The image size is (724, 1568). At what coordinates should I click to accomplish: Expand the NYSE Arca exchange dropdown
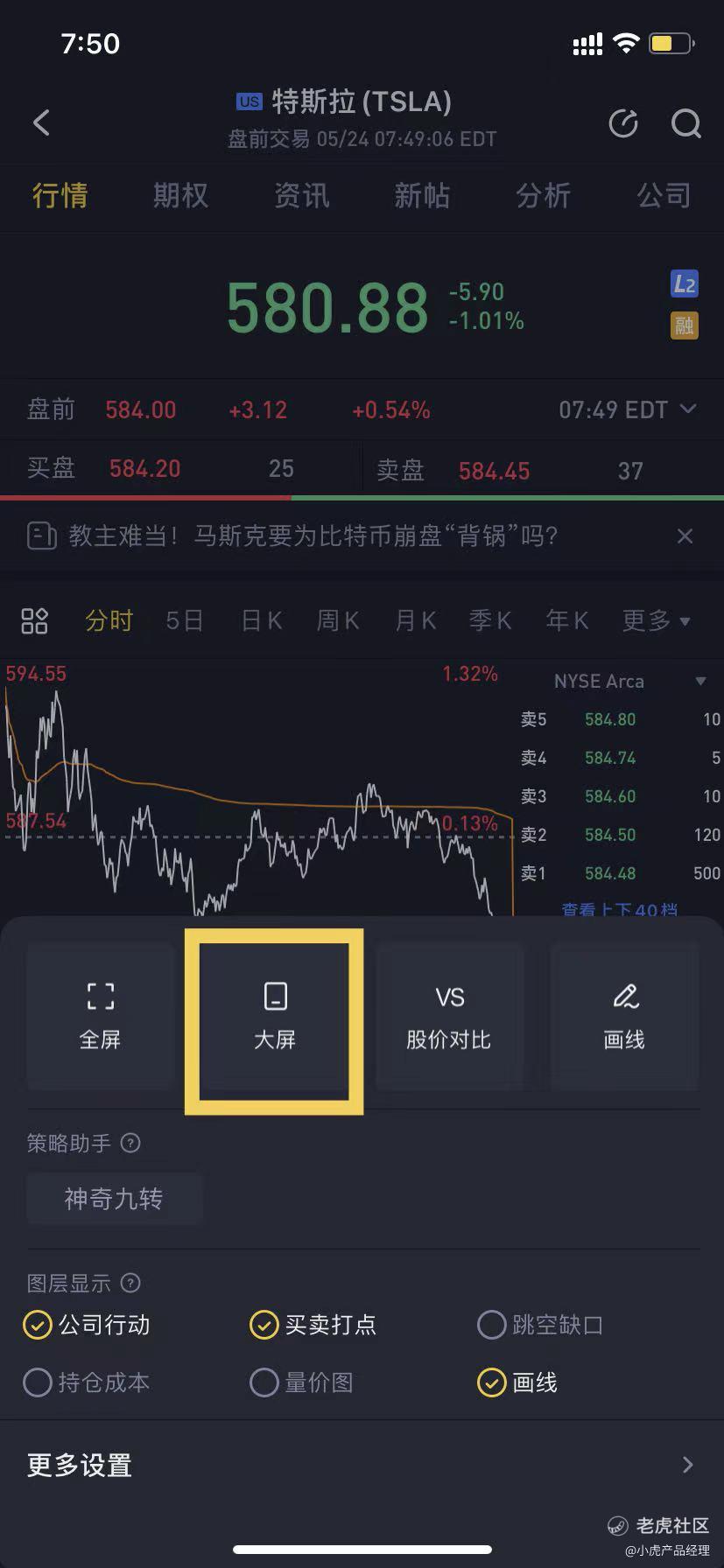[x=629, y=681]
